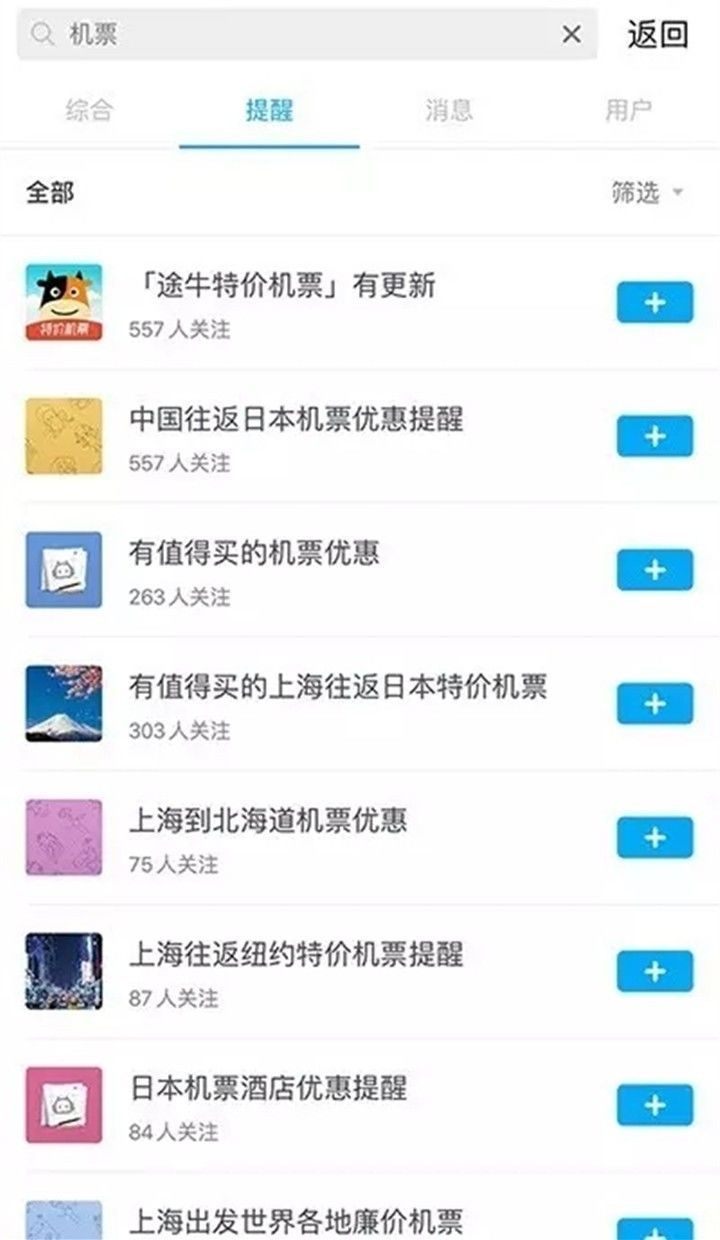Follow 上海到北海道机票优惠 with plus button
Screen dimensions: 720x1240
point(654,838)
